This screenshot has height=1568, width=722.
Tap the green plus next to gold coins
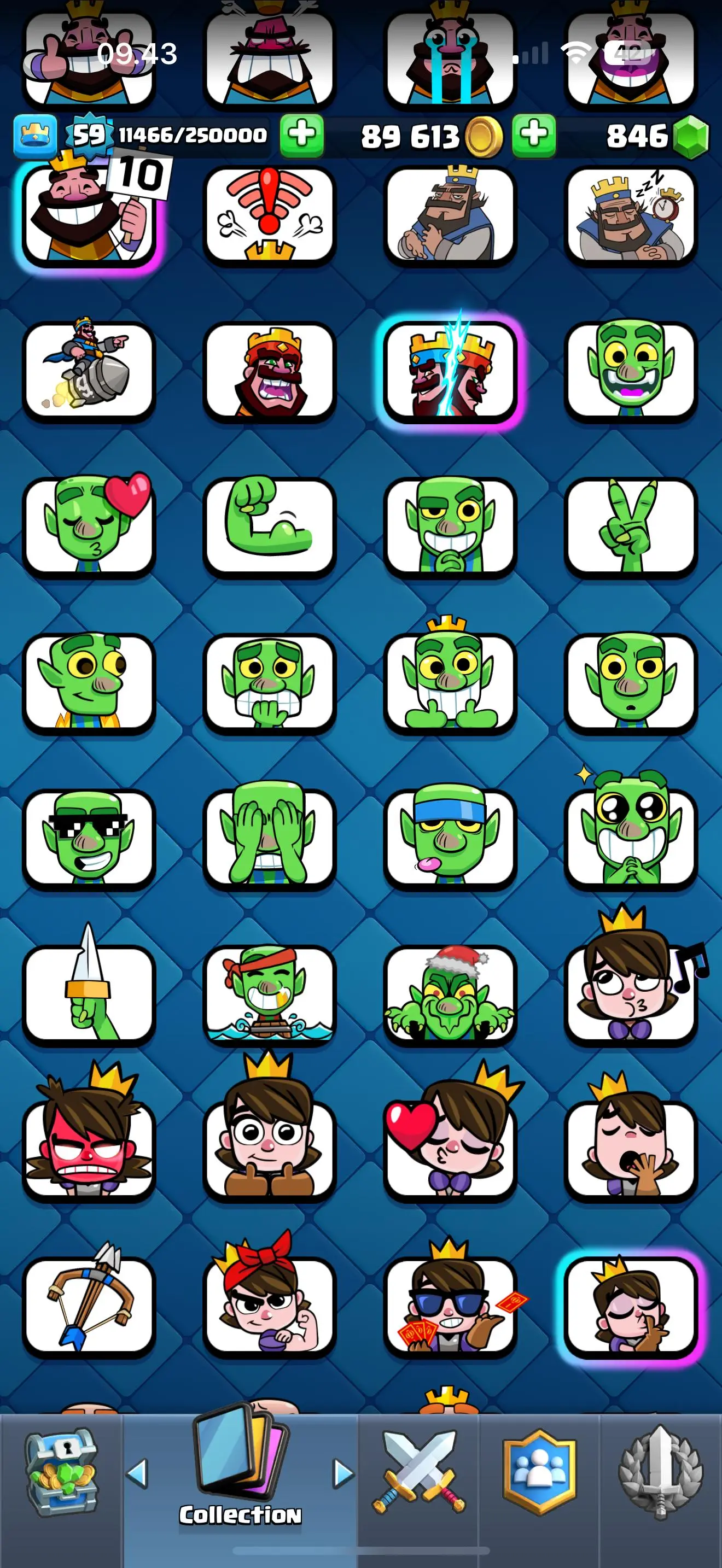(533, 135)
